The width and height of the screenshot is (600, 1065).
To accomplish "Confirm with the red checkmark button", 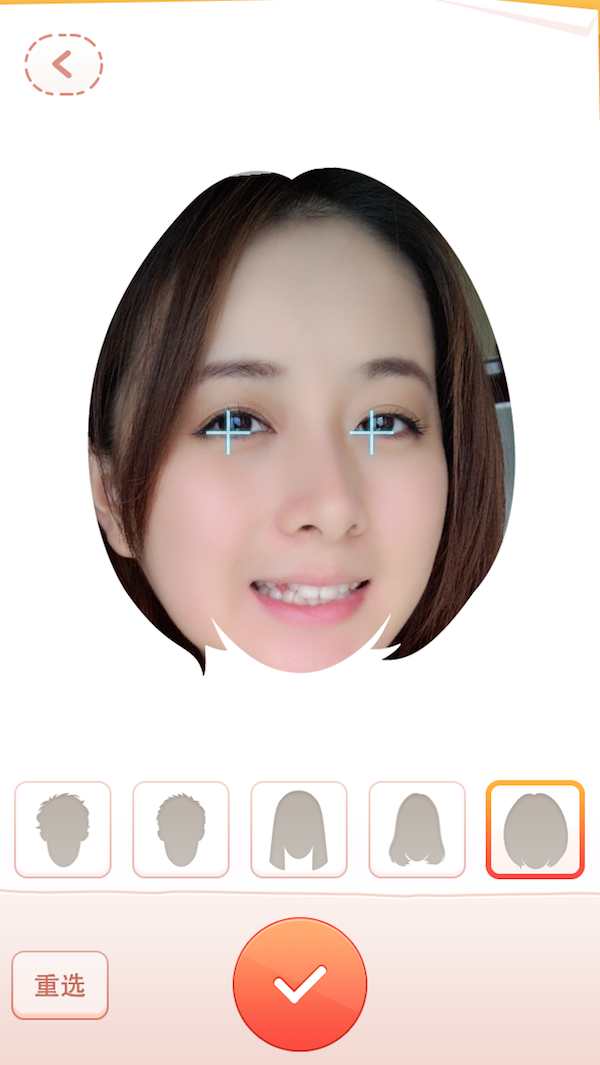I will [x=300, y=984].
